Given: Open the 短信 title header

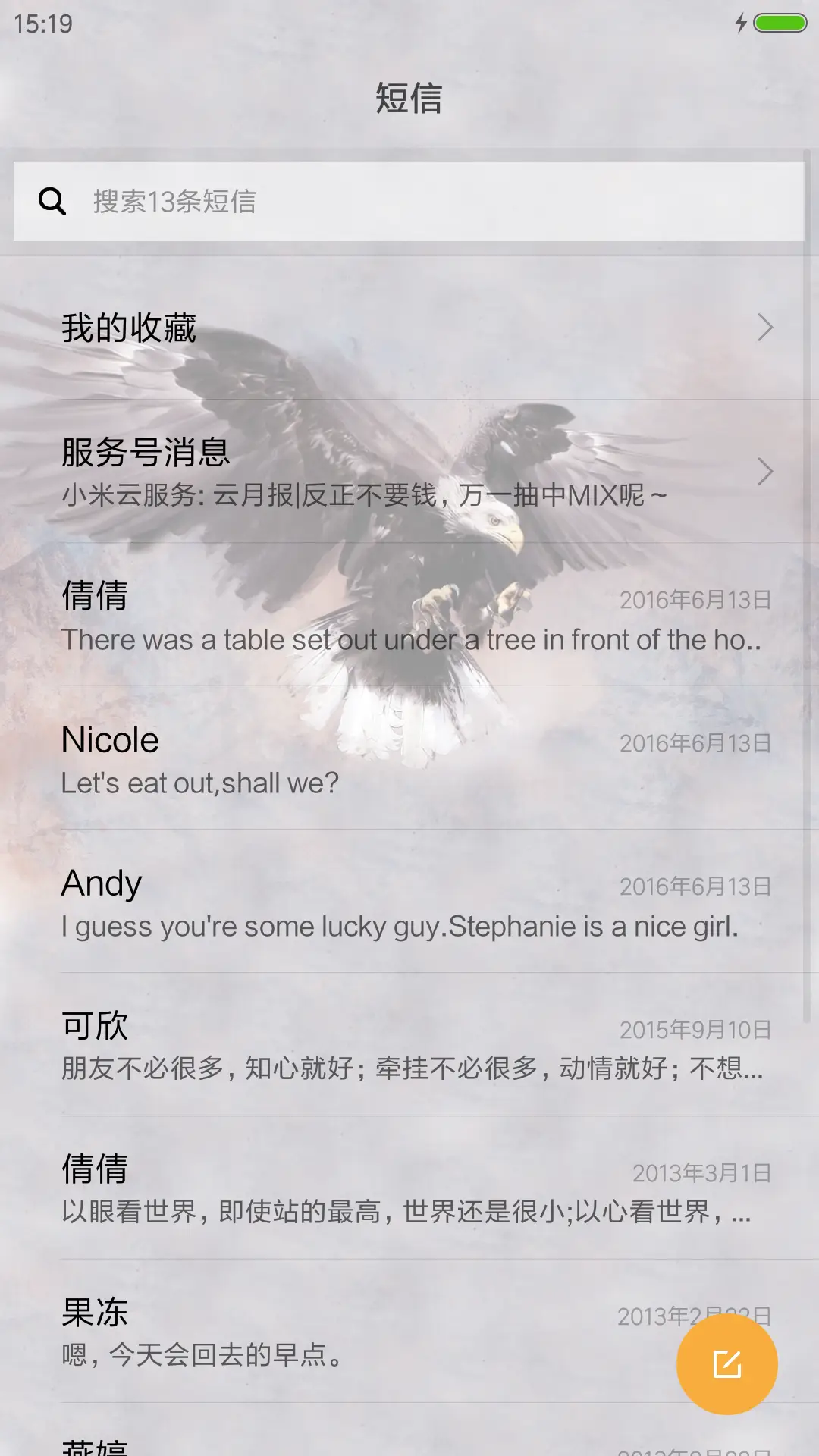Looking at the screenshot, I should pos(409,99).
